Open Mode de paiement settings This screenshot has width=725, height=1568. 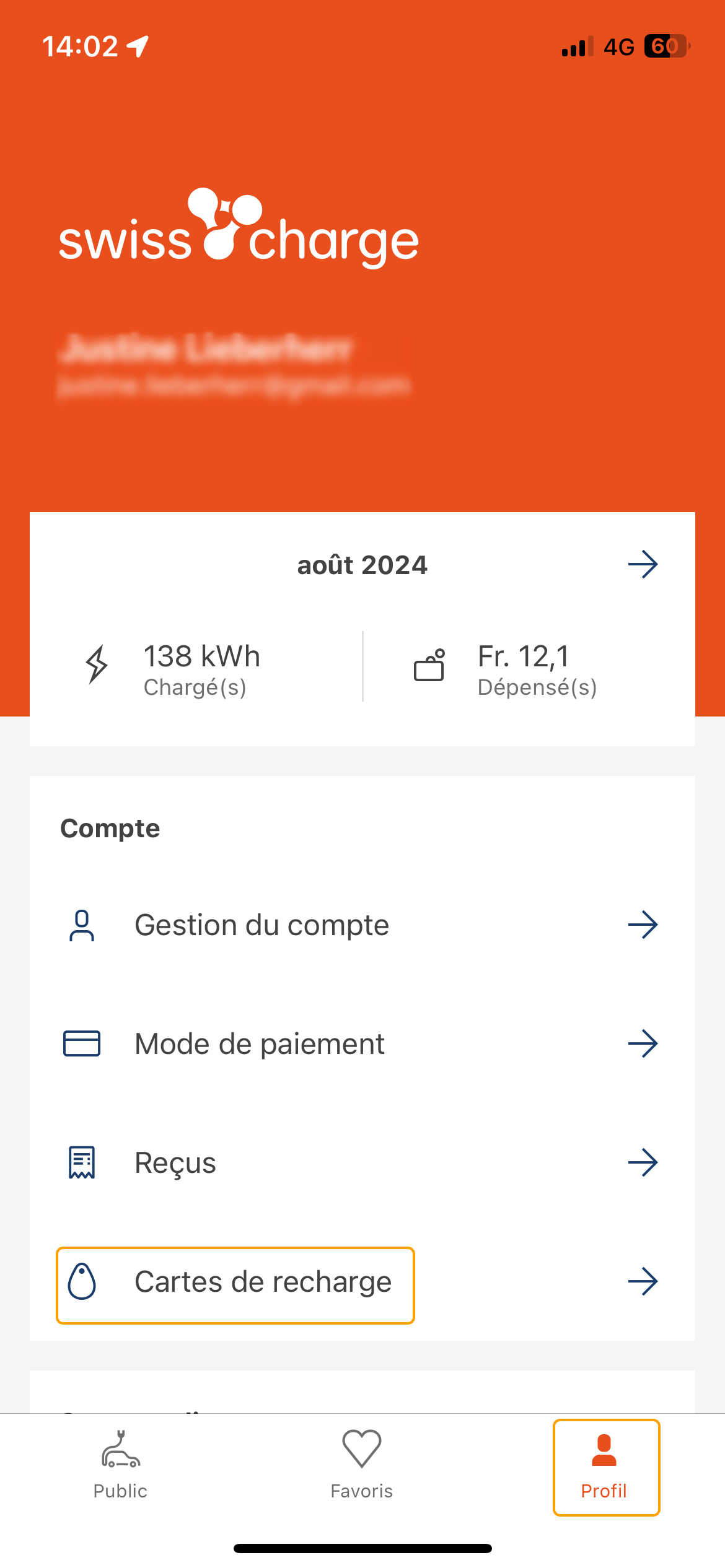click(260, 1044)
